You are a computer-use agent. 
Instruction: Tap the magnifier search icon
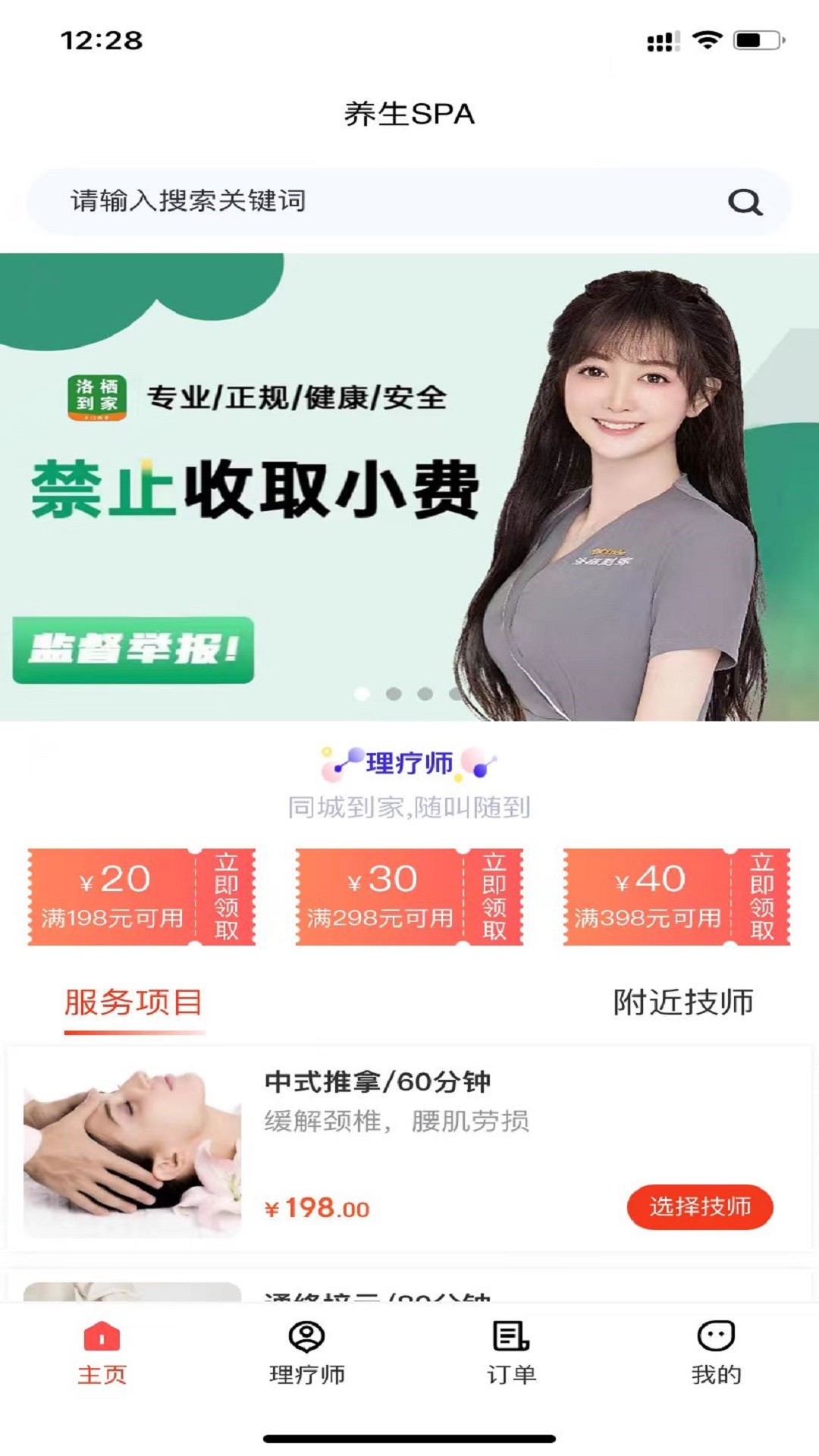click(x=745, y=202)
